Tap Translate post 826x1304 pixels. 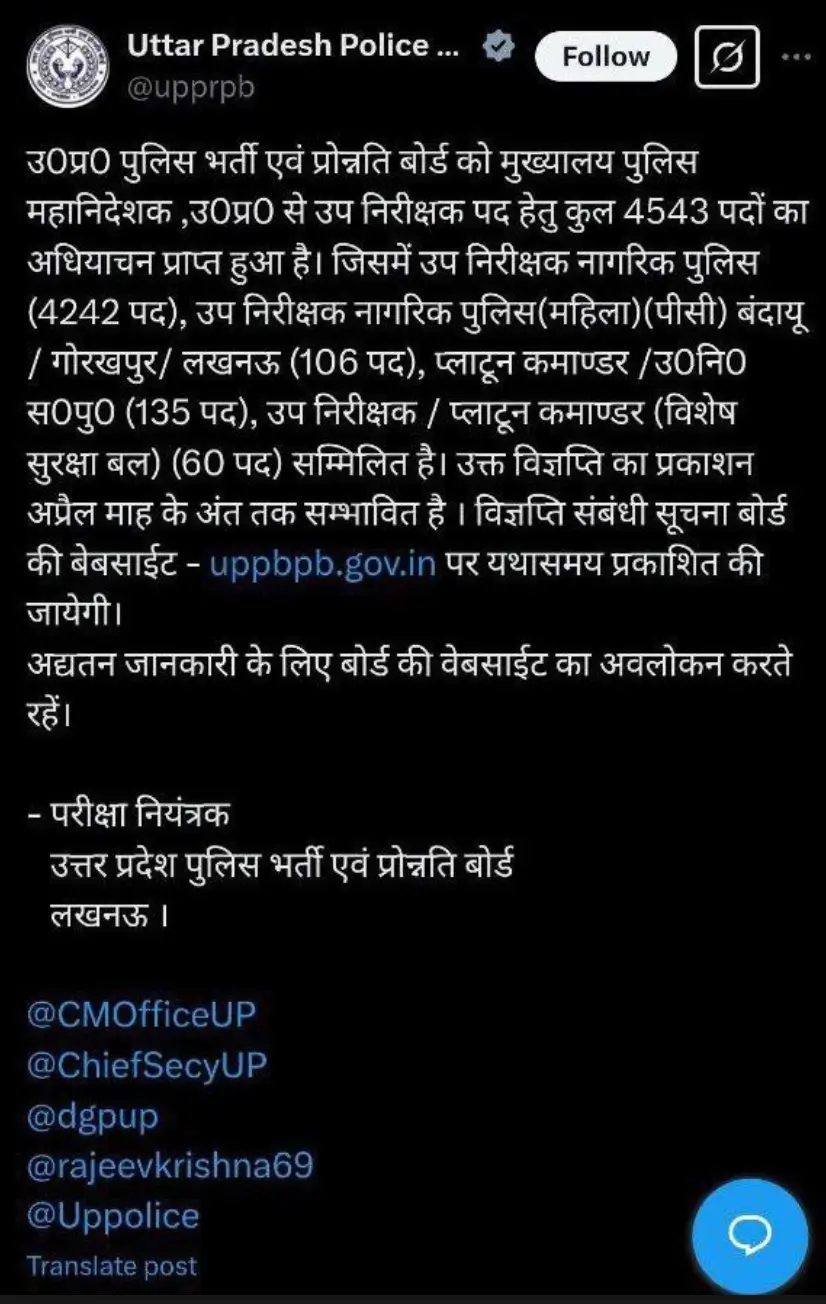112,1265
